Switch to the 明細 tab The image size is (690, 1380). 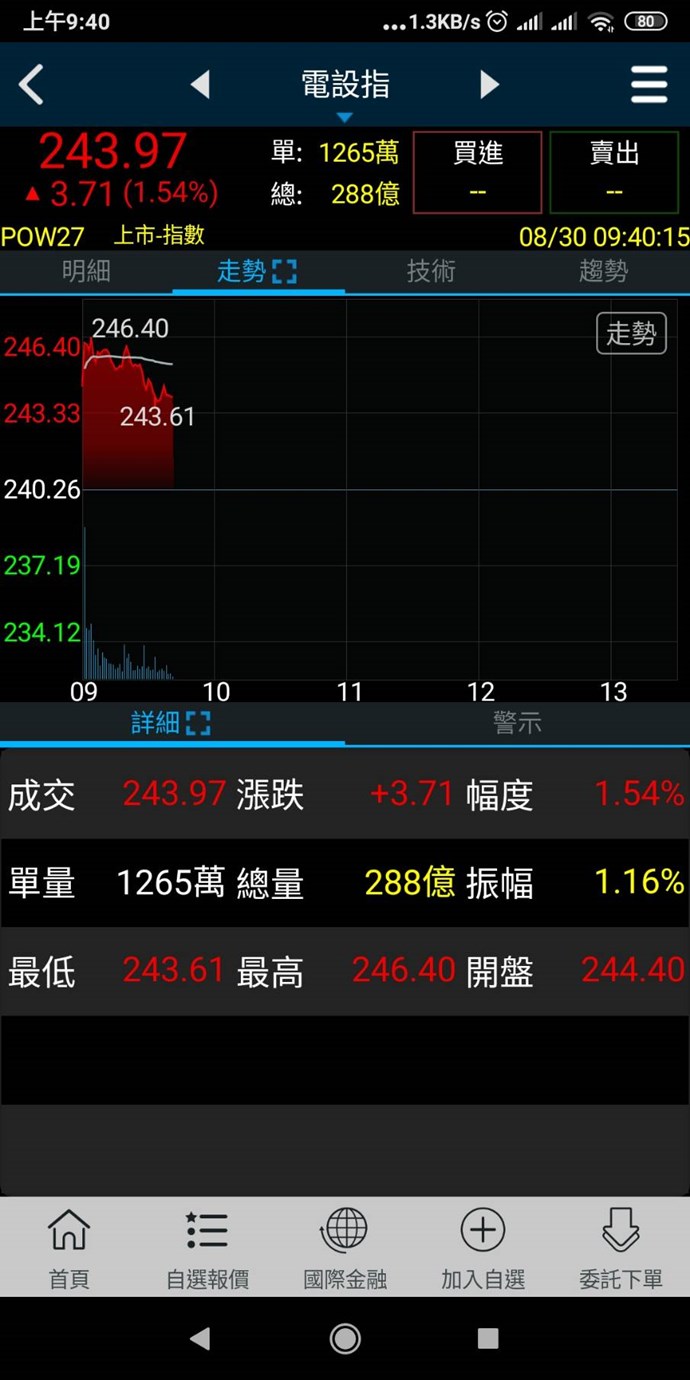point(86,271)
